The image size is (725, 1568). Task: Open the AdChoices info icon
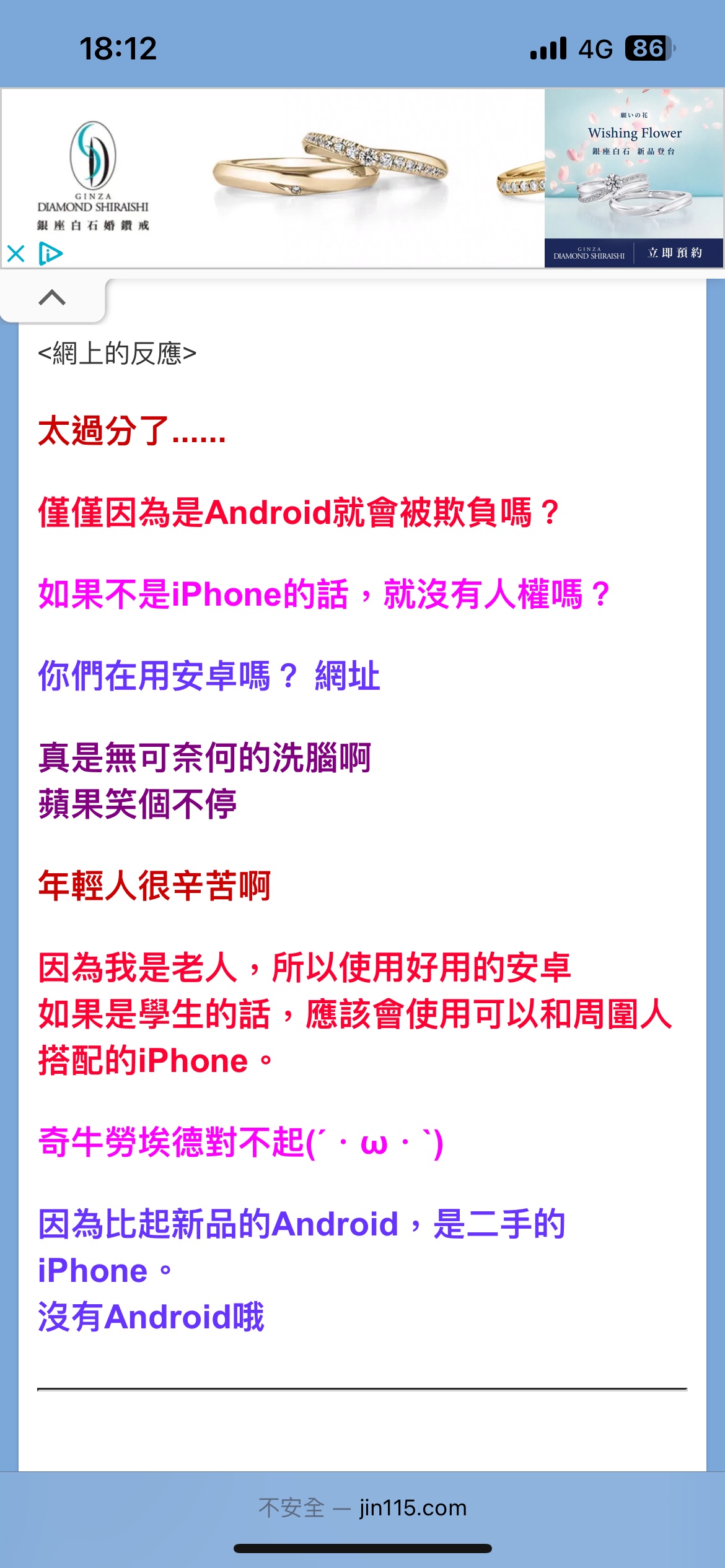point(51,253)
